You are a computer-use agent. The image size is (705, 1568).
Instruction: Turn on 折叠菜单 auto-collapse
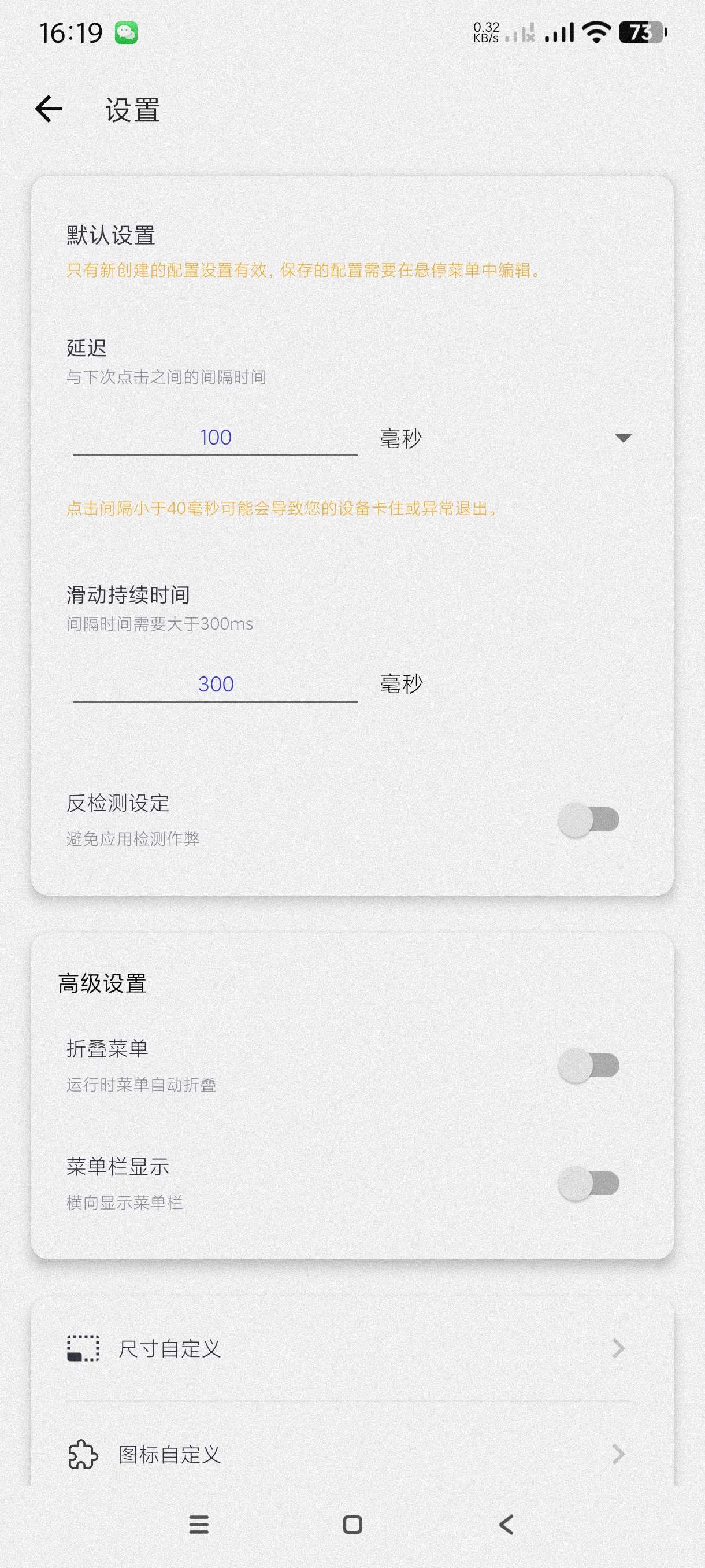(x=588, y=1065)
